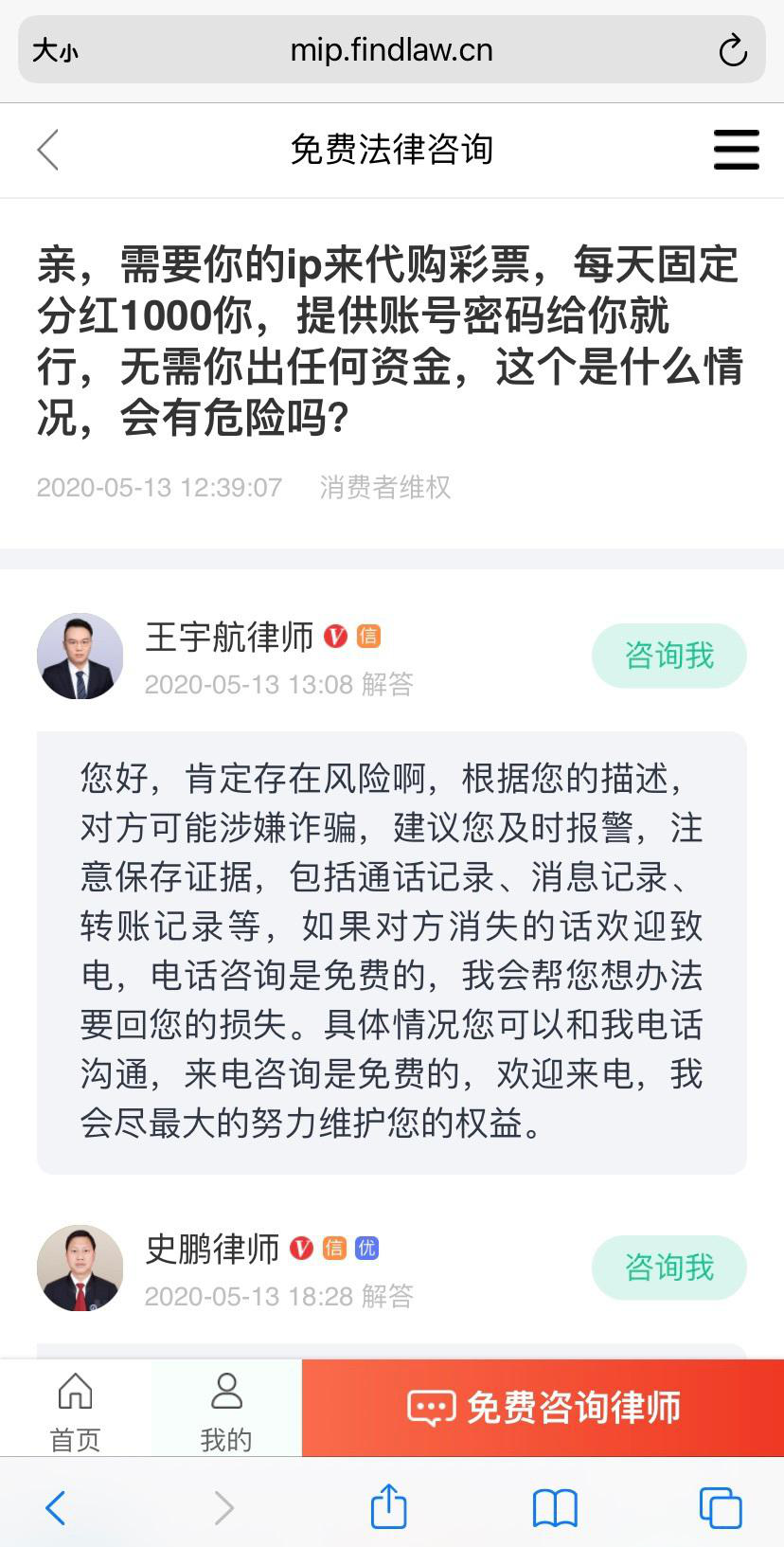Open the tabs overview icon
The image size is (784, 1547).
tap(720, 1505)
